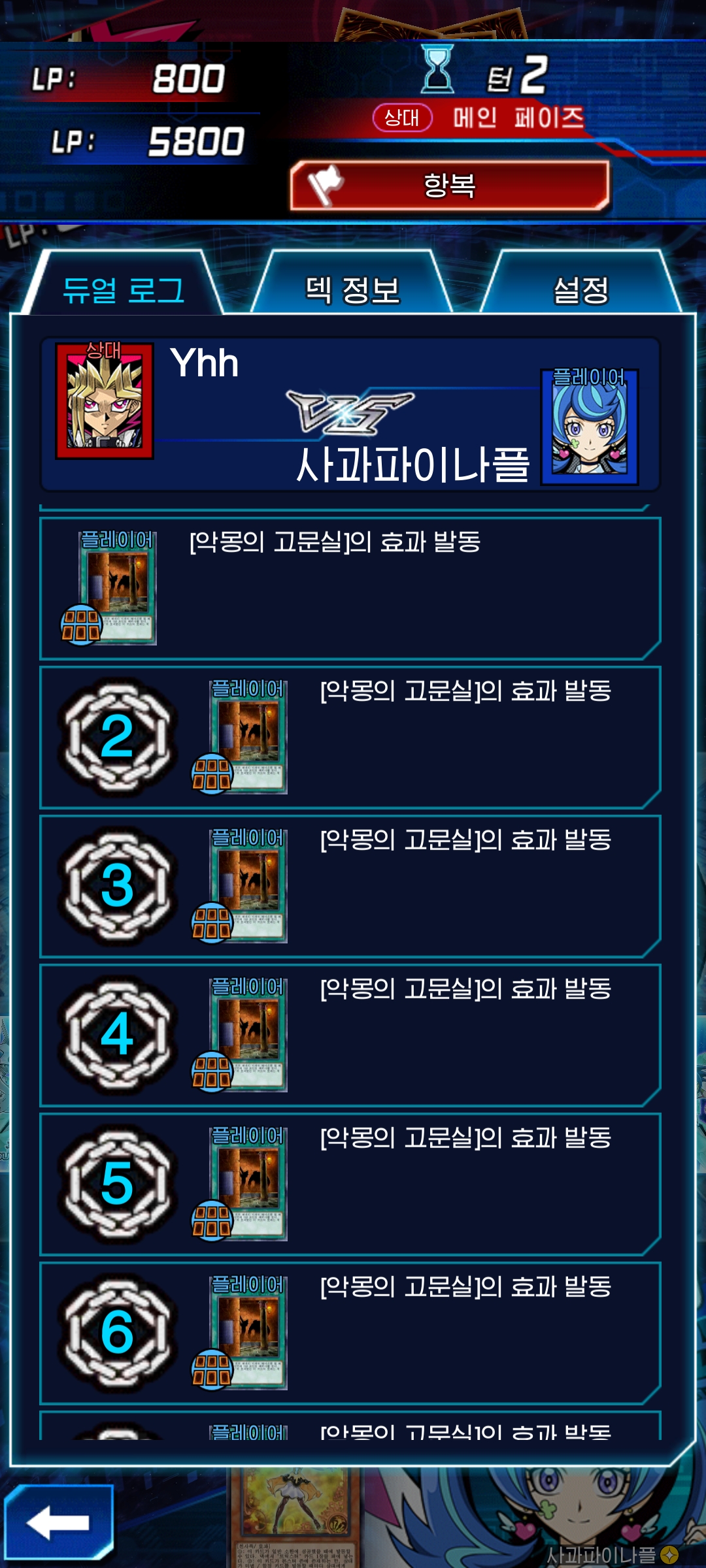Open chain 4 log entry for 악몽의 고문실
The height and width of the screenshot is (1568, 706).
350,1035
